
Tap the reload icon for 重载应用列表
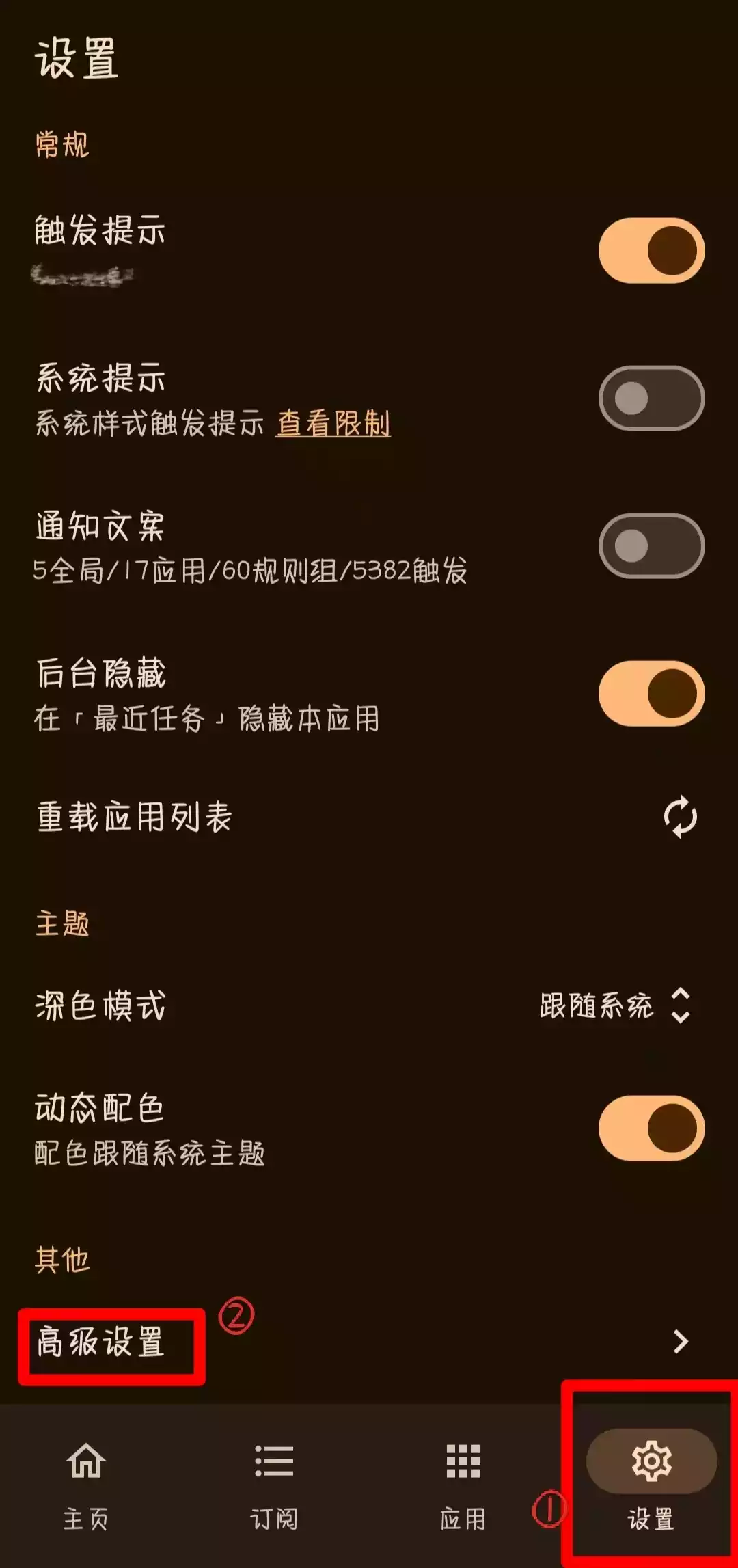click(680, 816)
